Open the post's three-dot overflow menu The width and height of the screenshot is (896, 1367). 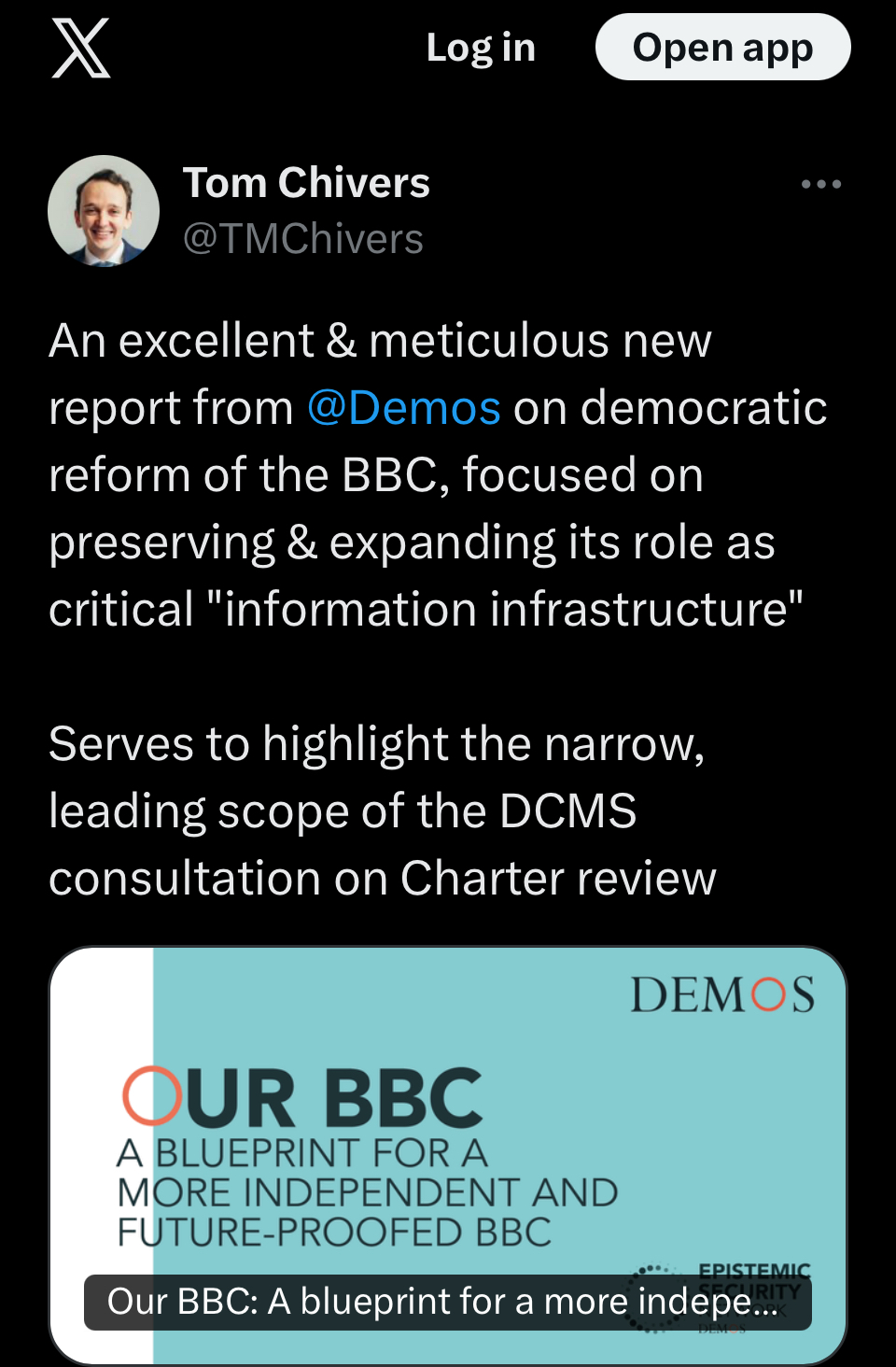[821, 185]
